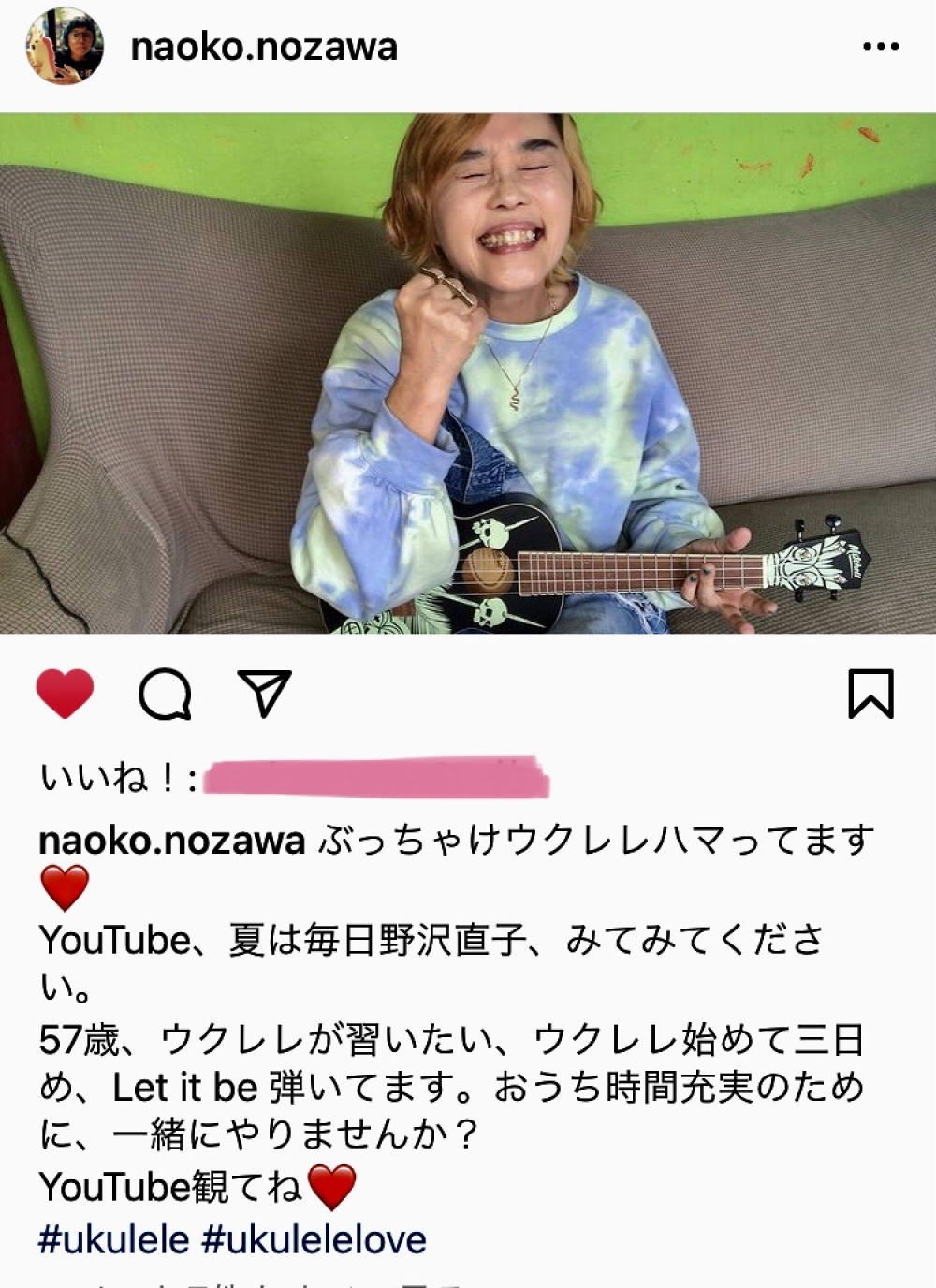Open the #ukulelelove hashtag
Viewport: 936px width, 1288px height.
point(314,1239)
